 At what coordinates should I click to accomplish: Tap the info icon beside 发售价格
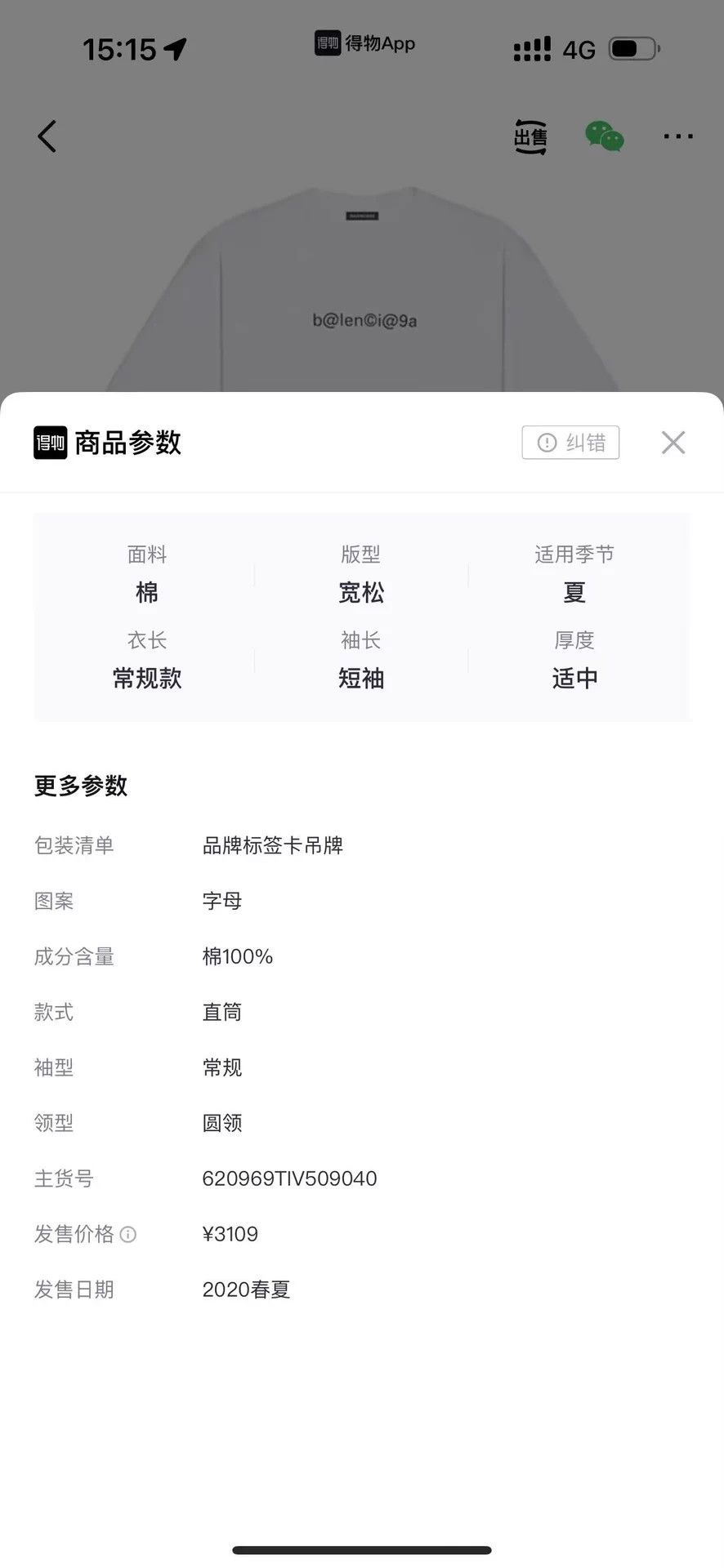click(128, 1234)
